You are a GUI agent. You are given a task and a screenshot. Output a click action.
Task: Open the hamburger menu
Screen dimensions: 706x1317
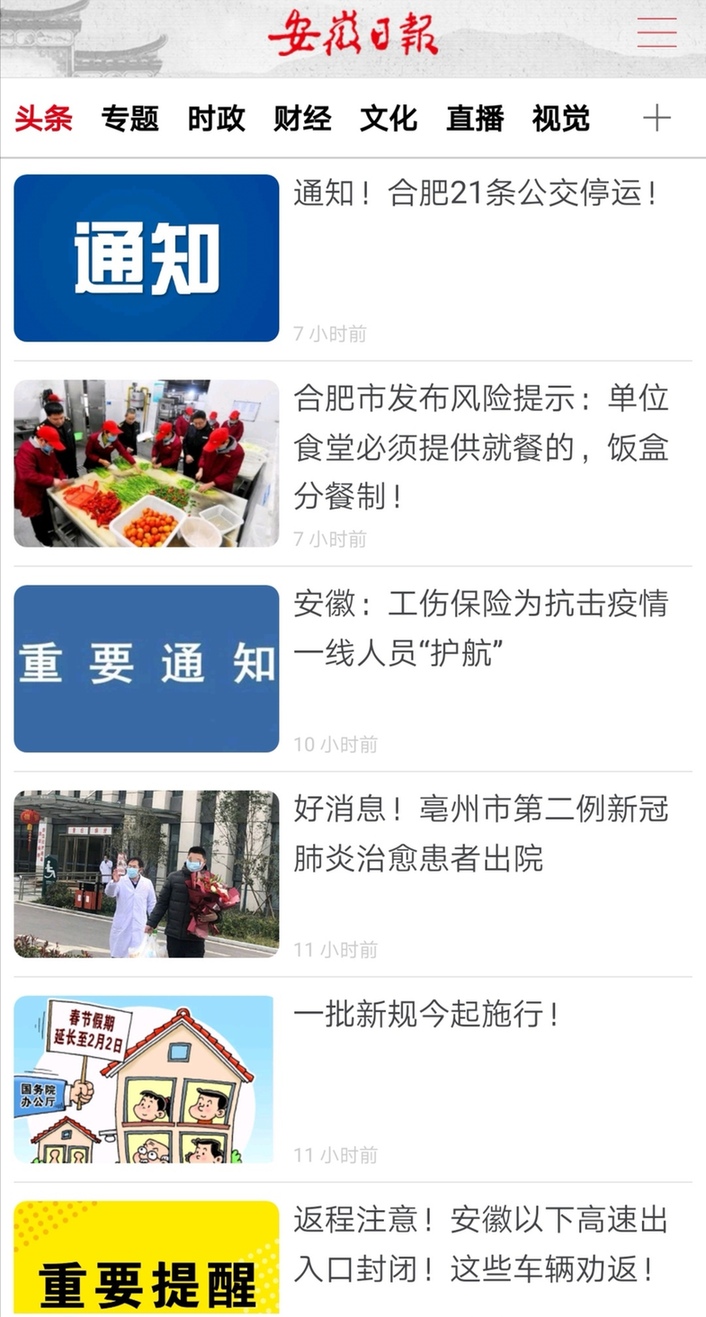(657, 33)
